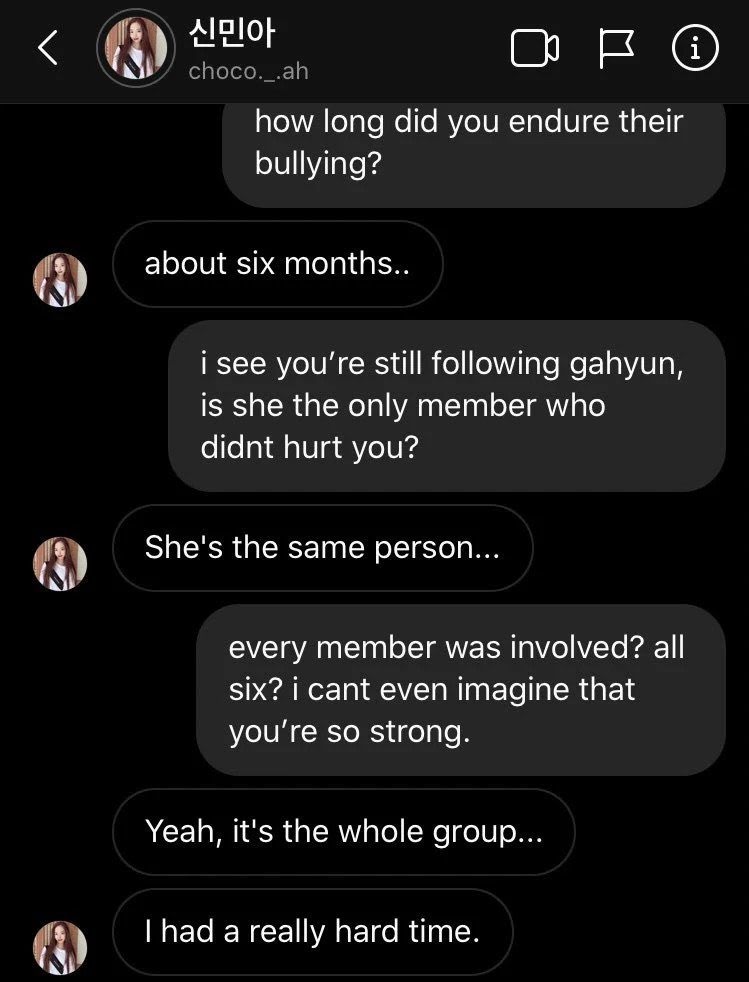Open the conversation info details
749x982 pixels.
(695, 48)
